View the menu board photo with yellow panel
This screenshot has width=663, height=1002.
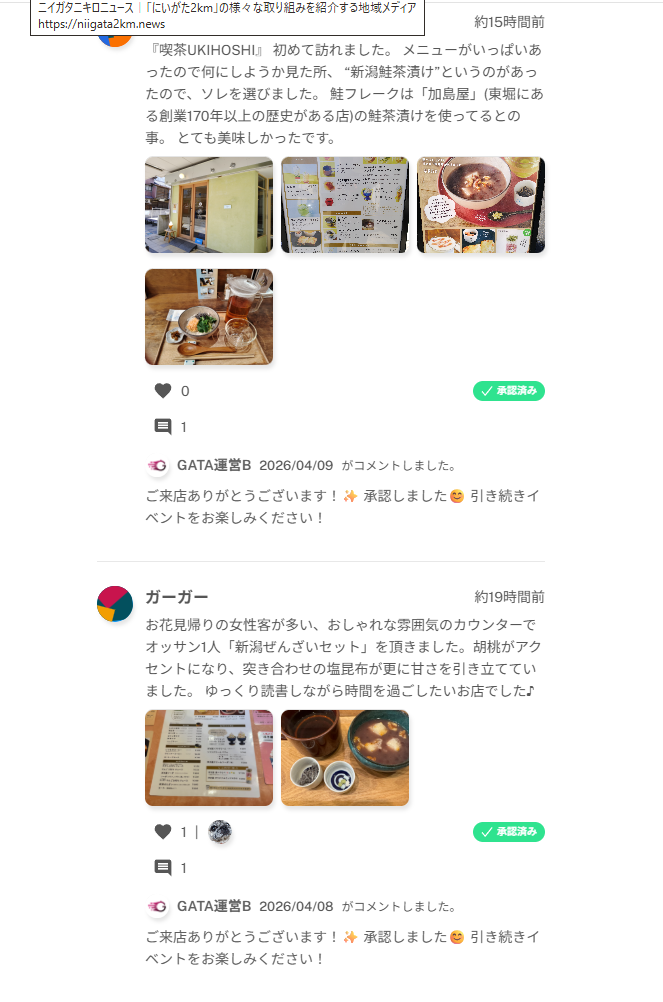(x=345, y=205)
